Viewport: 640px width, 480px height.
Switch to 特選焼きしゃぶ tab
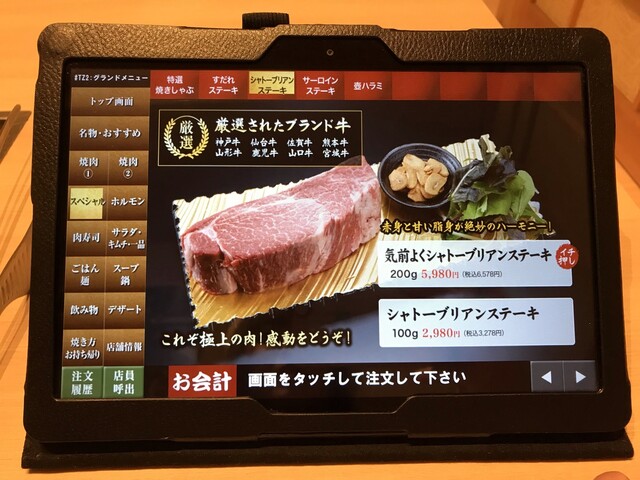tap(176, 84)
